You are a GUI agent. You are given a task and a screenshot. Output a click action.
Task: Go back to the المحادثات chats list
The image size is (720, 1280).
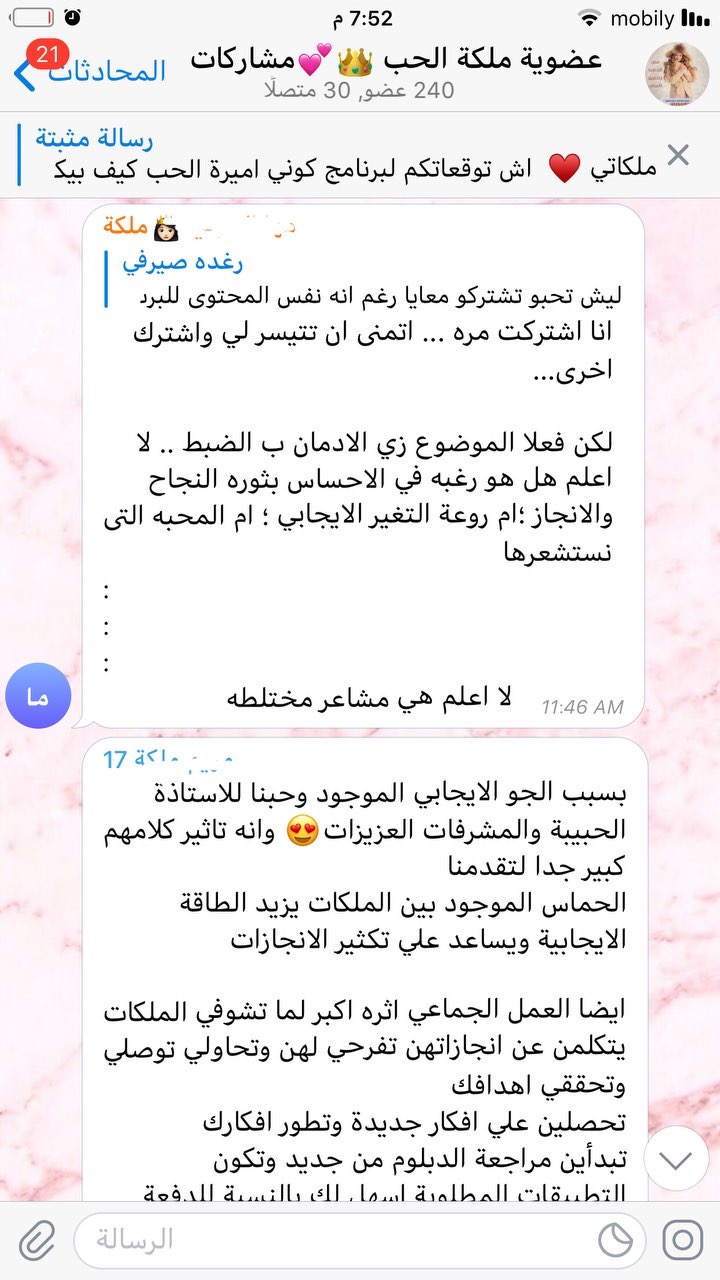click(x=90, y=72)
